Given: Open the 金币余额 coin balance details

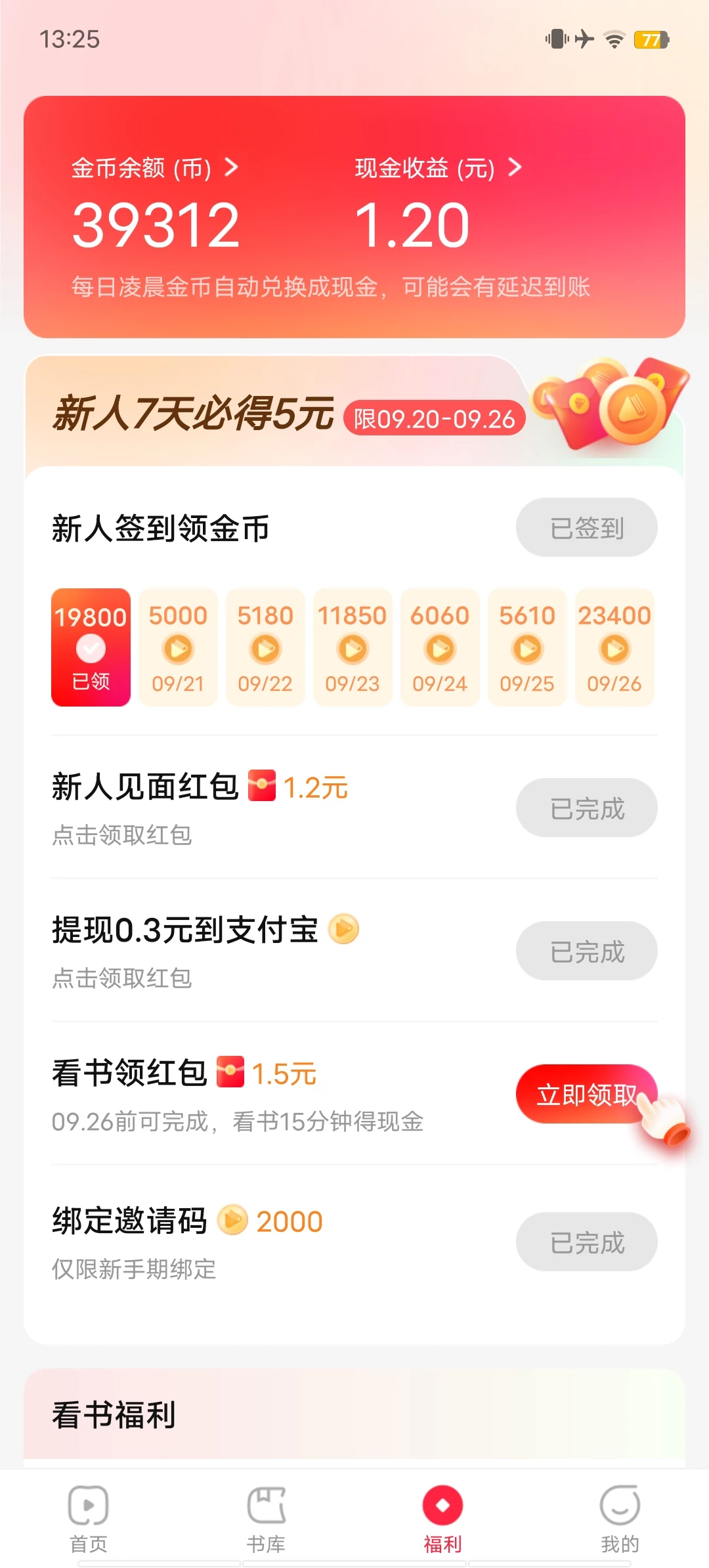Looking at the screenshot, I should coord(155,169).
